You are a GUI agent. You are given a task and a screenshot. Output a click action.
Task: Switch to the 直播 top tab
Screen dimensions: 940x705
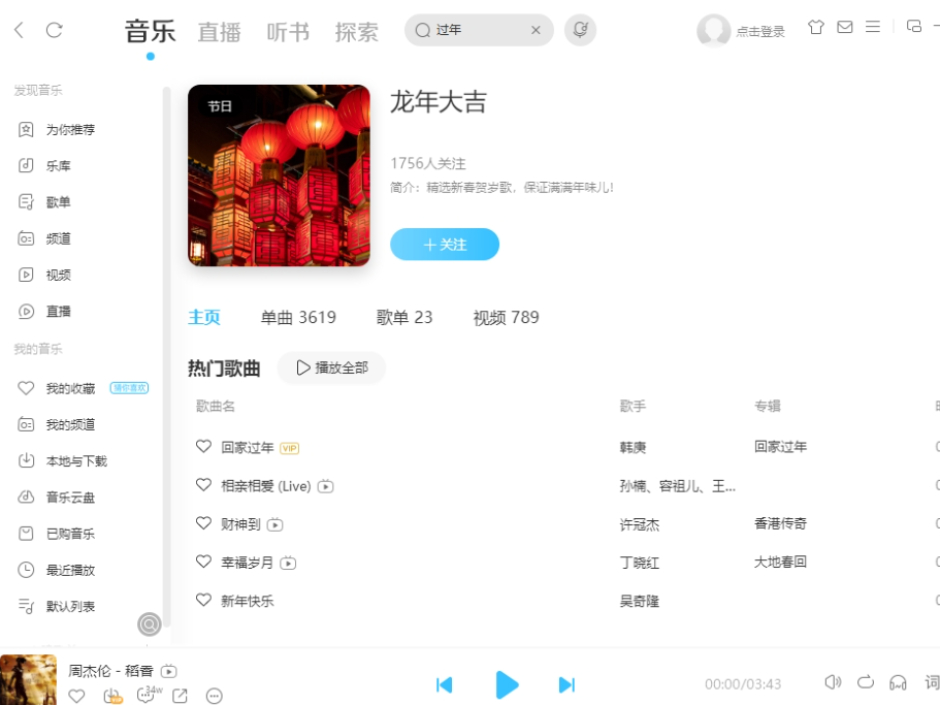click(x=219, y=32)
